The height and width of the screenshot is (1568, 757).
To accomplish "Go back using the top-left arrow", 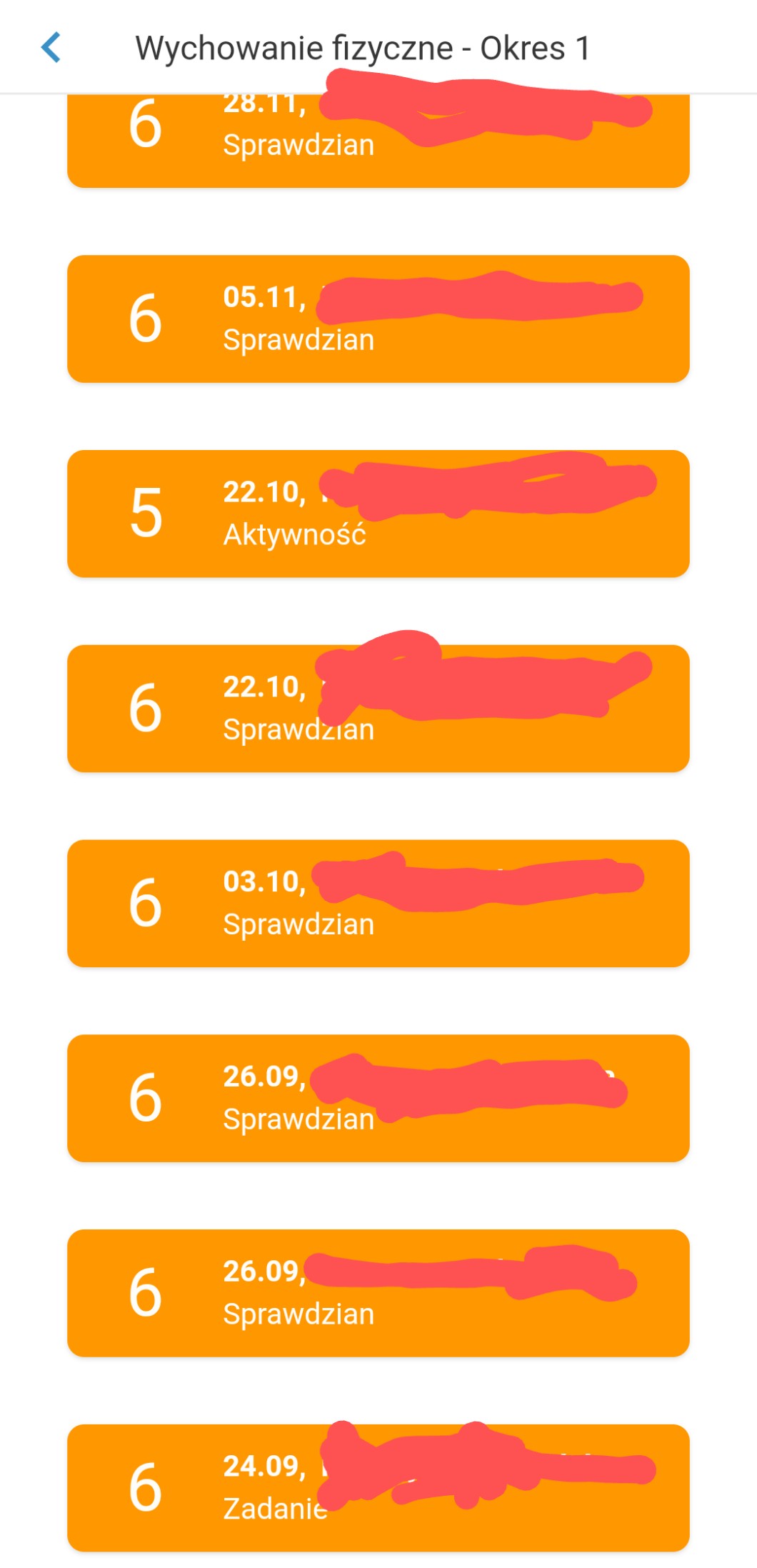I will click(x=51, y=48).
